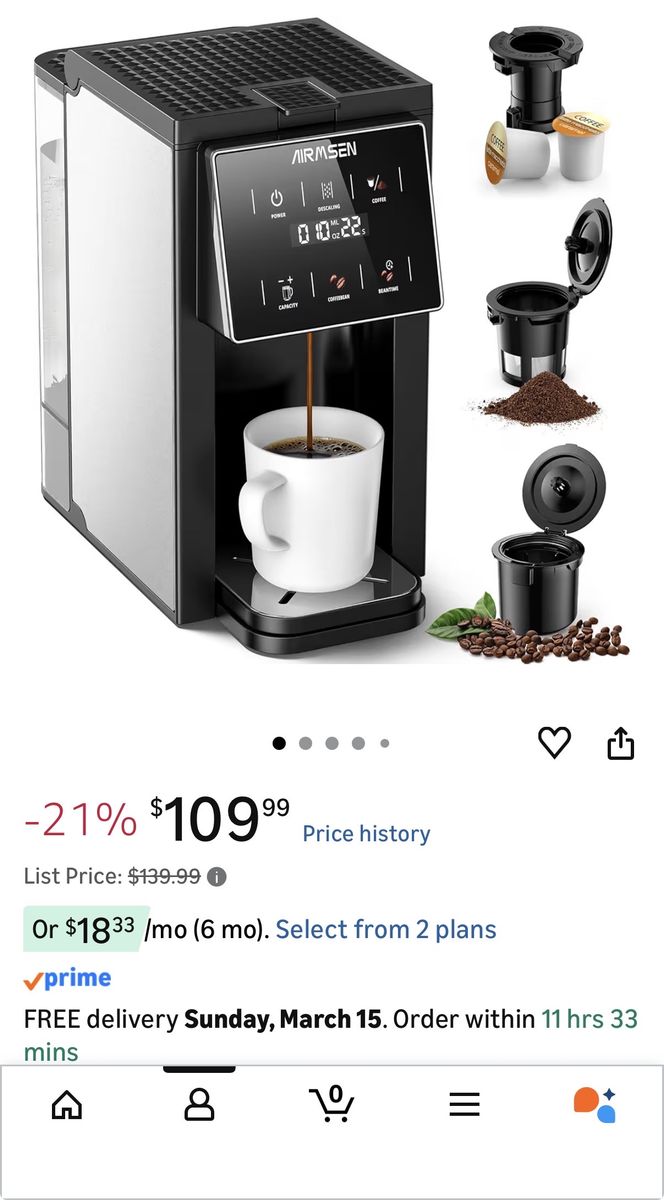The height and width of the screenshot is (1200, 664).
Task: Open the account profile tab
Action: click(199, 1104)
